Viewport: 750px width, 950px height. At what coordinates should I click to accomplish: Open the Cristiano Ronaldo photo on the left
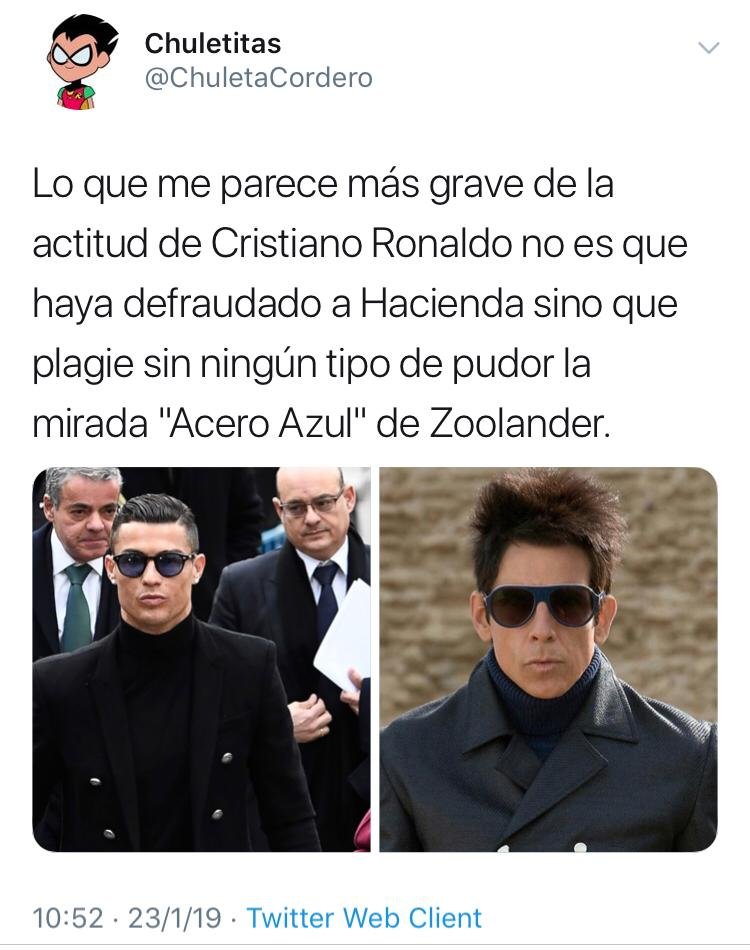click(x=201, y=659)
